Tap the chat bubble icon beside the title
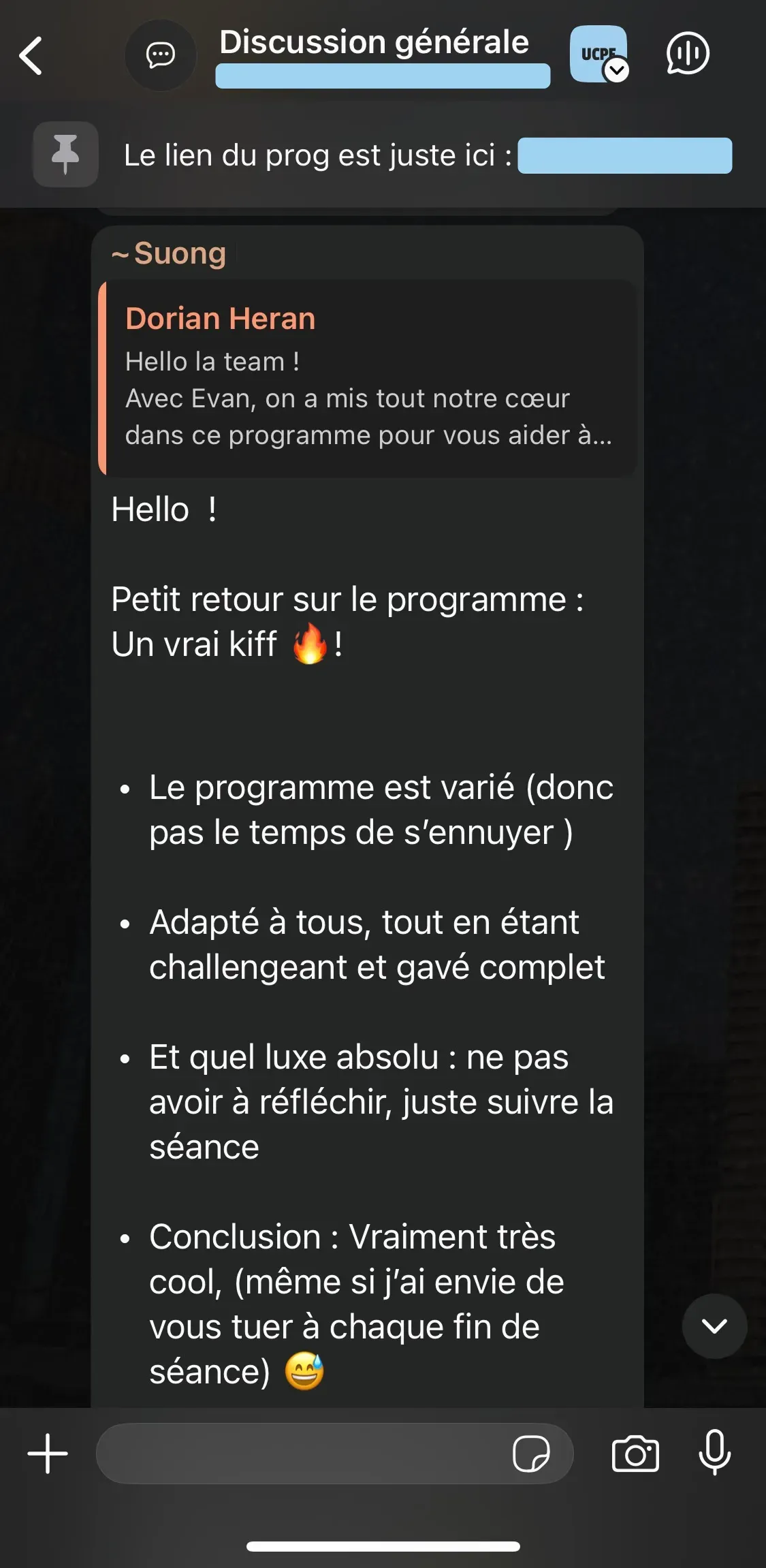766x1568 pixels. tap(161, 55)
